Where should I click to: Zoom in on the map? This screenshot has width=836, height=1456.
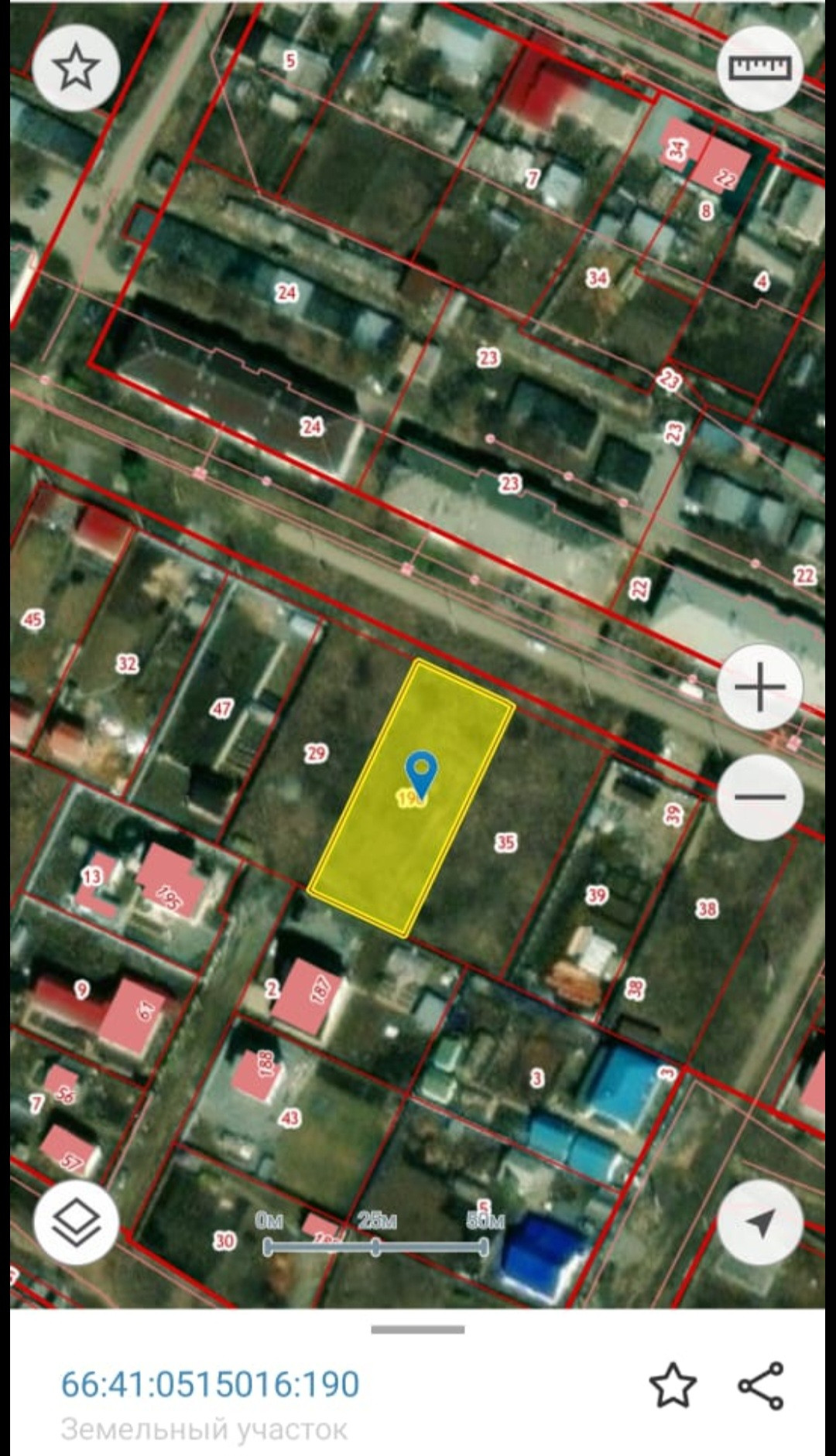point(760,686)
